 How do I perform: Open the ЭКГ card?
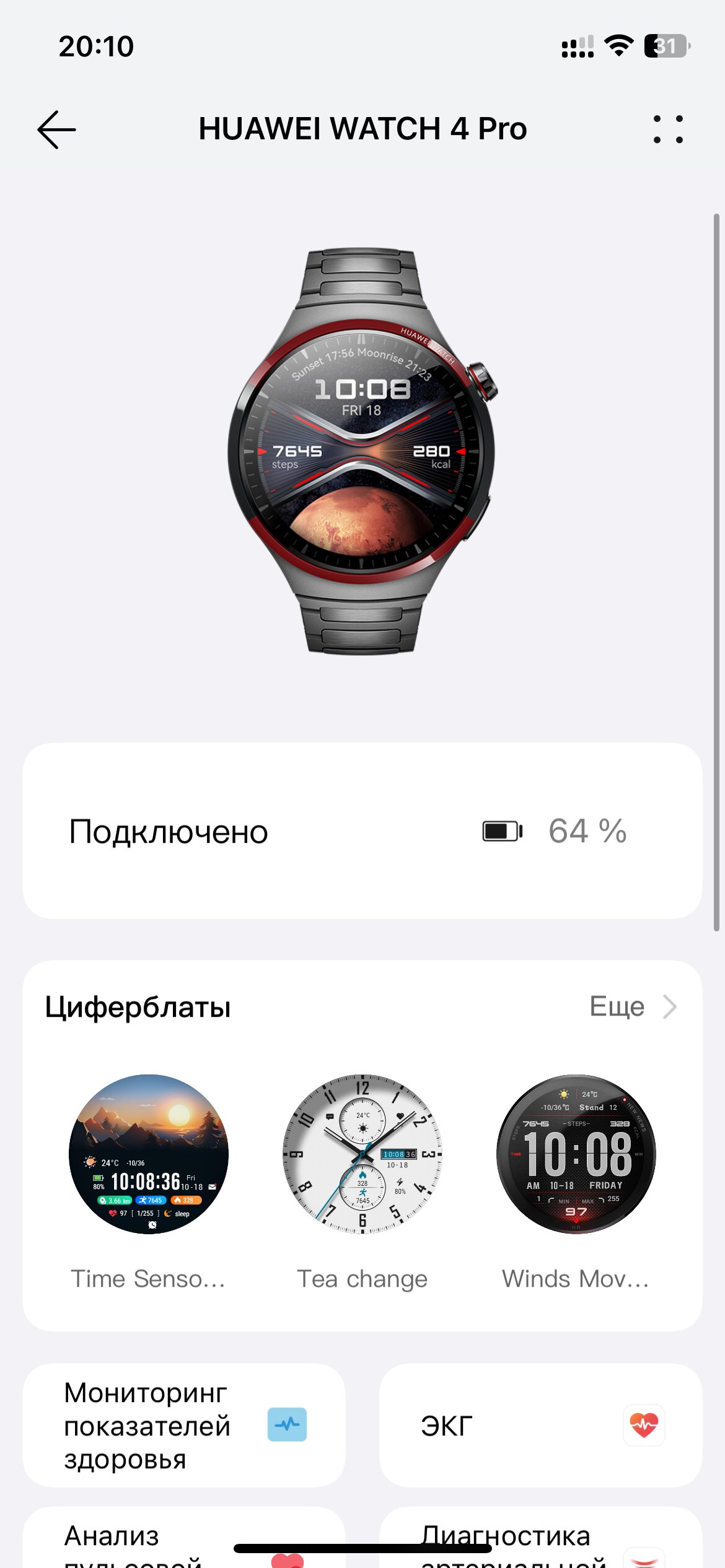541,1425
